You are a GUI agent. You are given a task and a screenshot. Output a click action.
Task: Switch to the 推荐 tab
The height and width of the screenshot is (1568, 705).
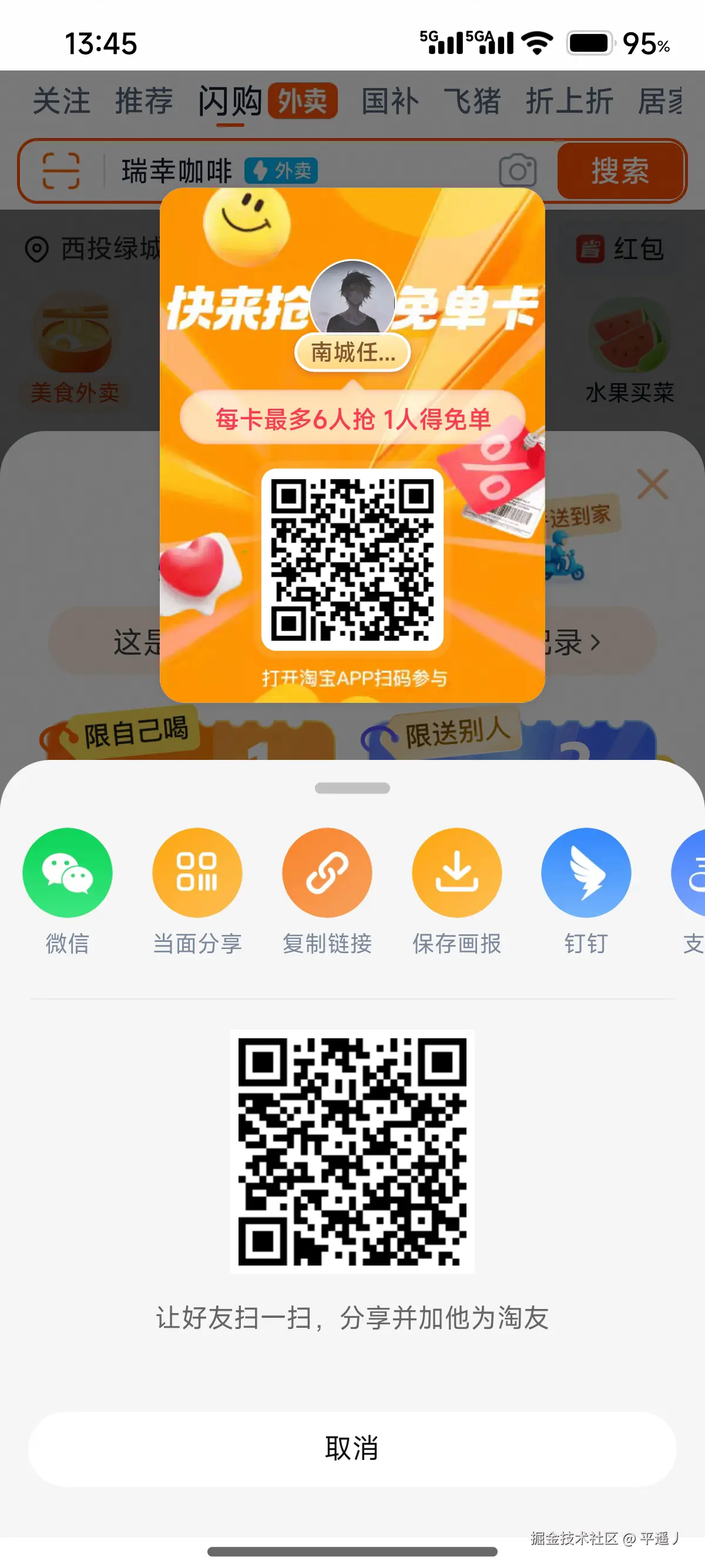tap(143, 101)
